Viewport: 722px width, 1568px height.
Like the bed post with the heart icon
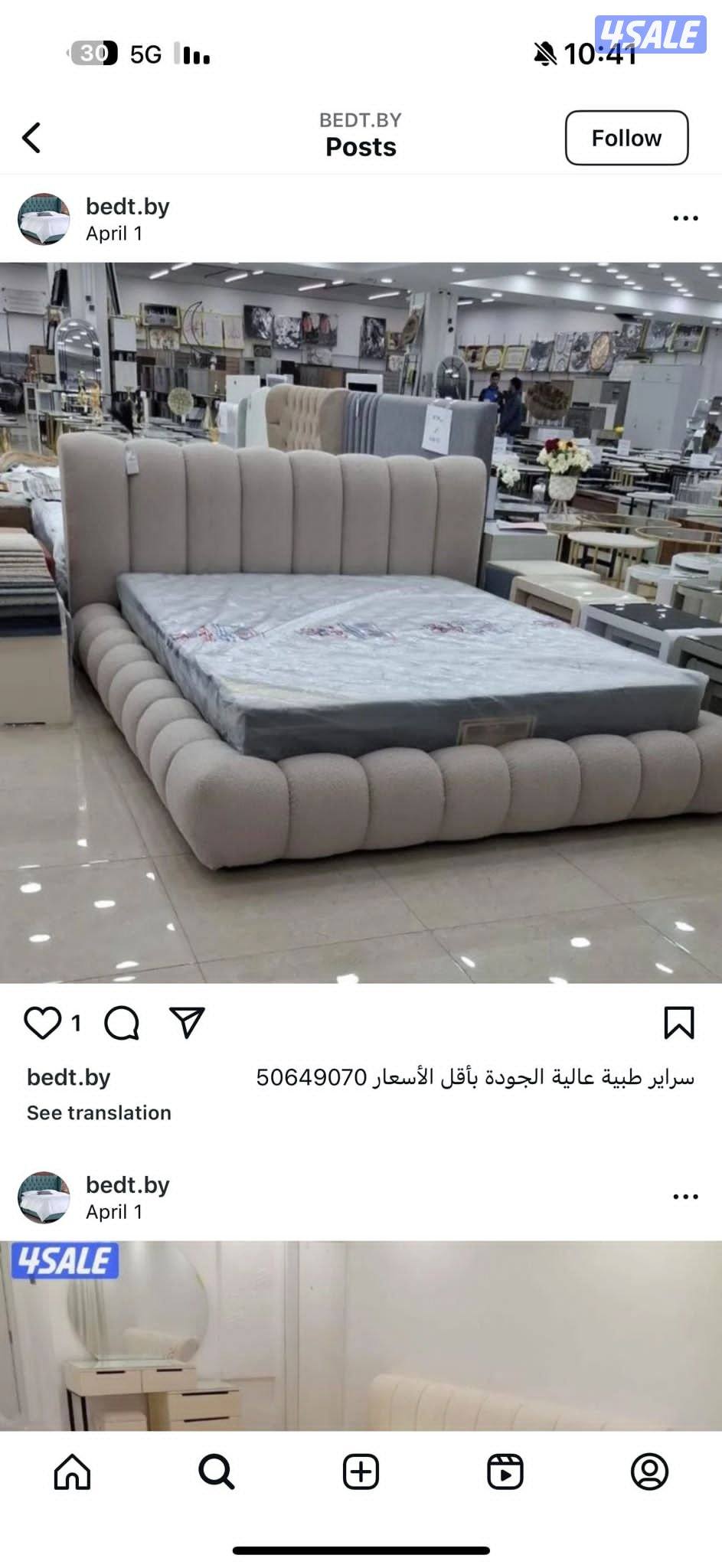(44, 1021)
